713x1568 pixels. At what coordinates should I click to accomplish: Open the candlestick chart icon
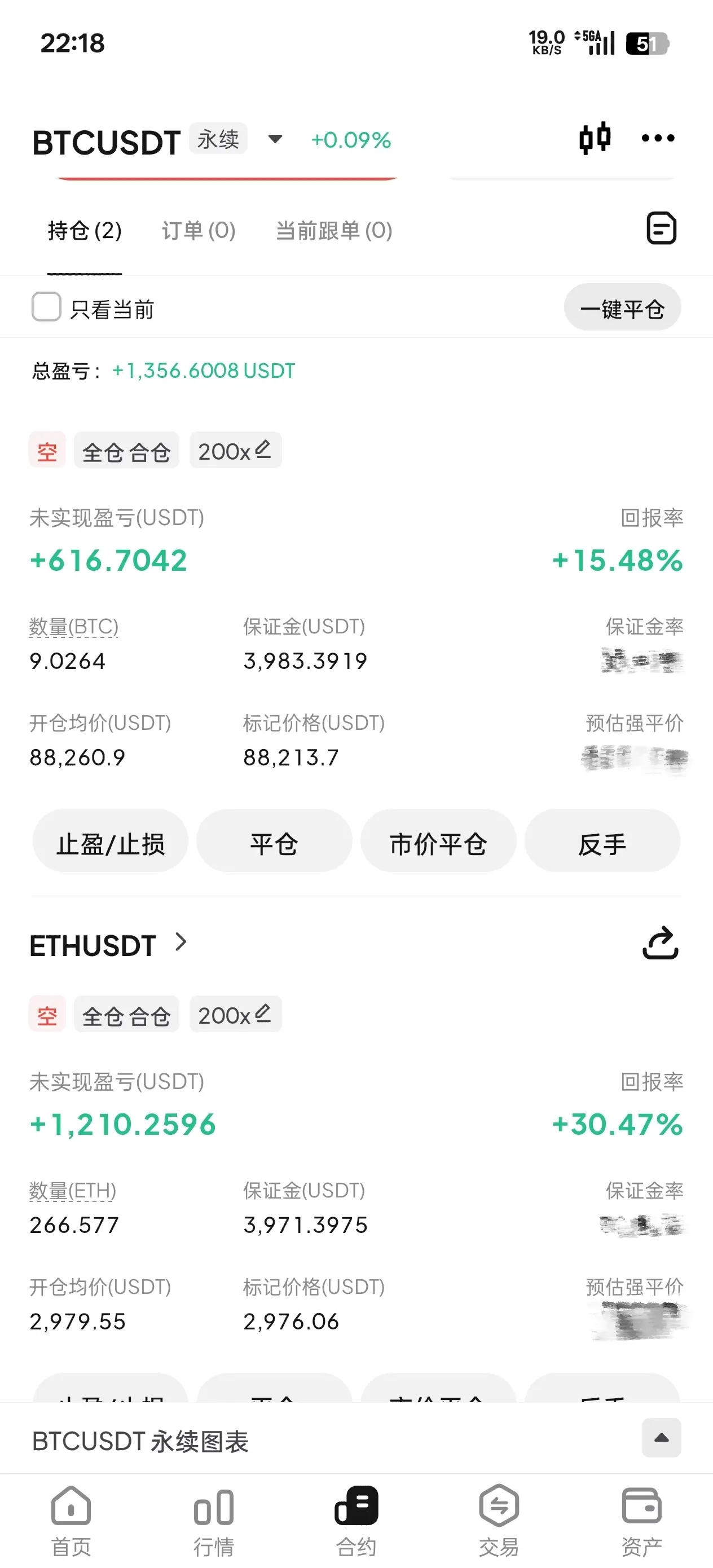[595, 139]
